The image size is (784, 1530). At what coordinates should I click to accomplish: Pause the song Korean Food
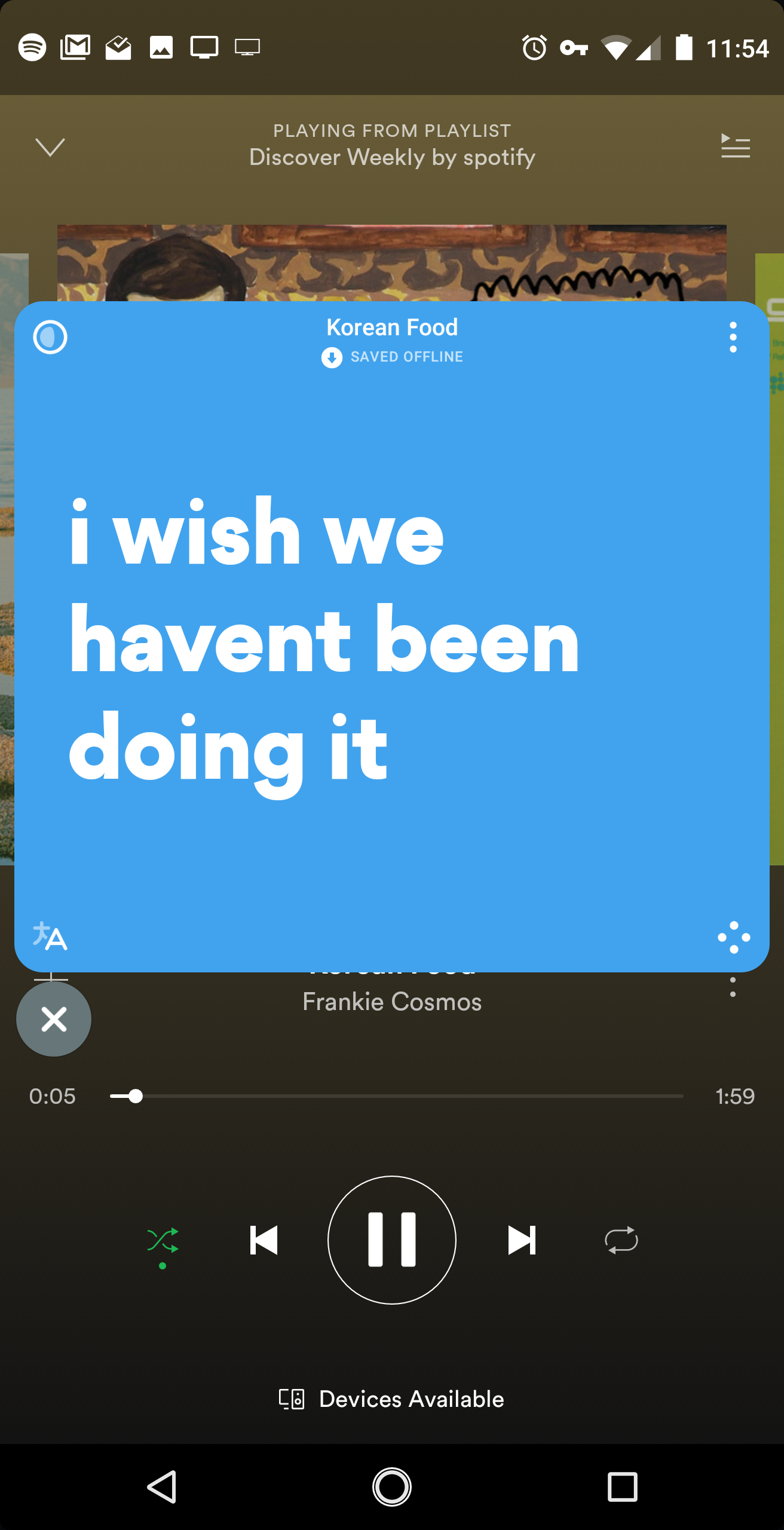(x=392, y=1240)
